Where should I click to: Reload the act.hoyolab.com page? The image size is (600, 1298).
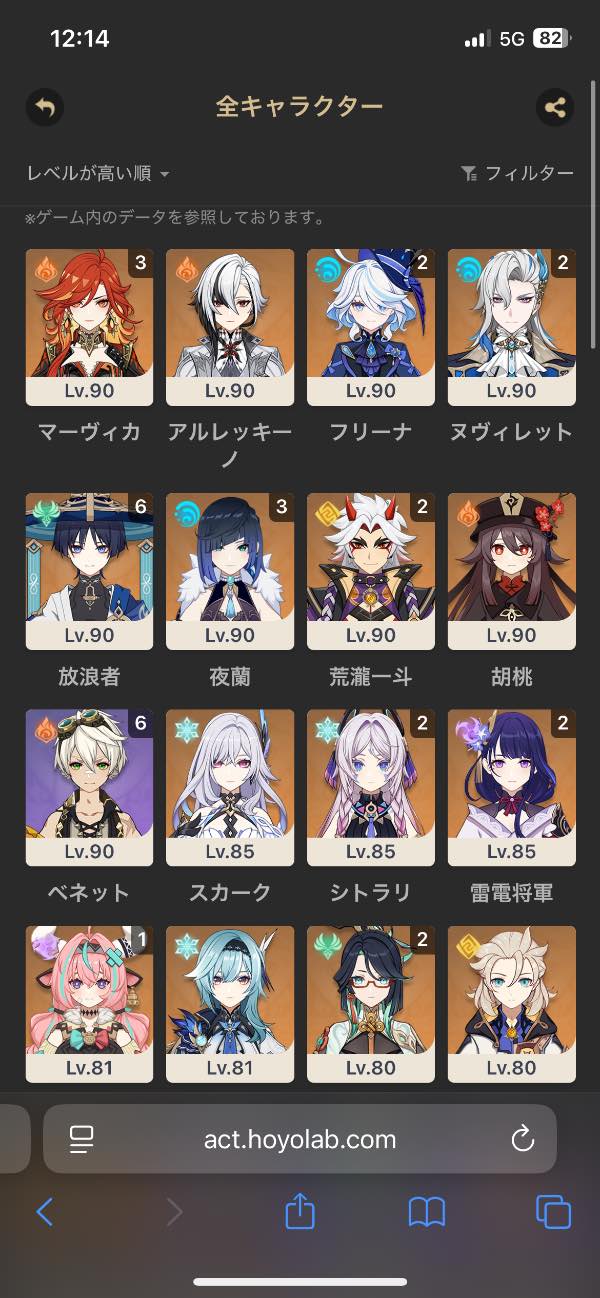pyautogui.click(x=522, y=1138)
